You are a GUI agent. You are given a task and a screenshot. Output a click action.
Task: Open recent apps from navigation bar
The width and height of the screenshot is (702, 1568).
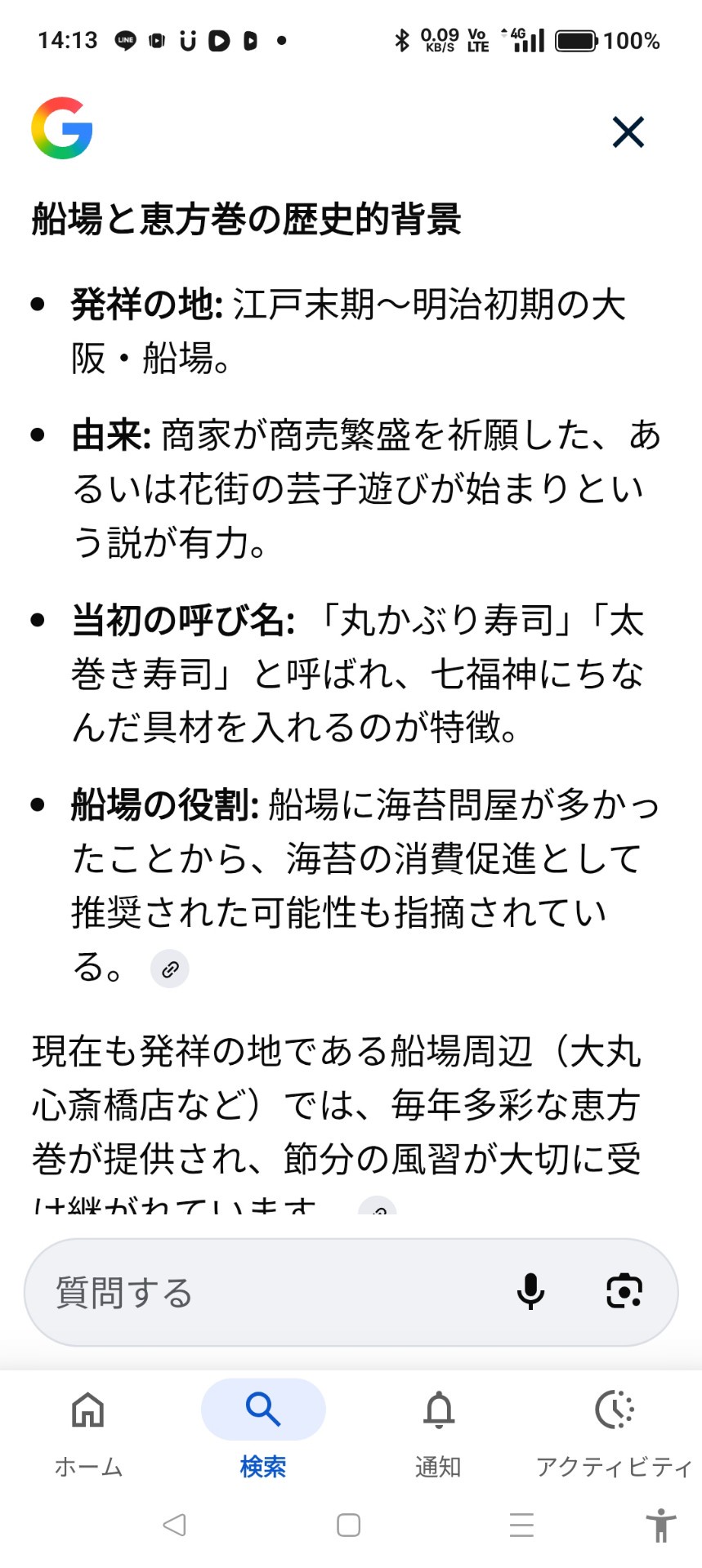[521, 1524]
